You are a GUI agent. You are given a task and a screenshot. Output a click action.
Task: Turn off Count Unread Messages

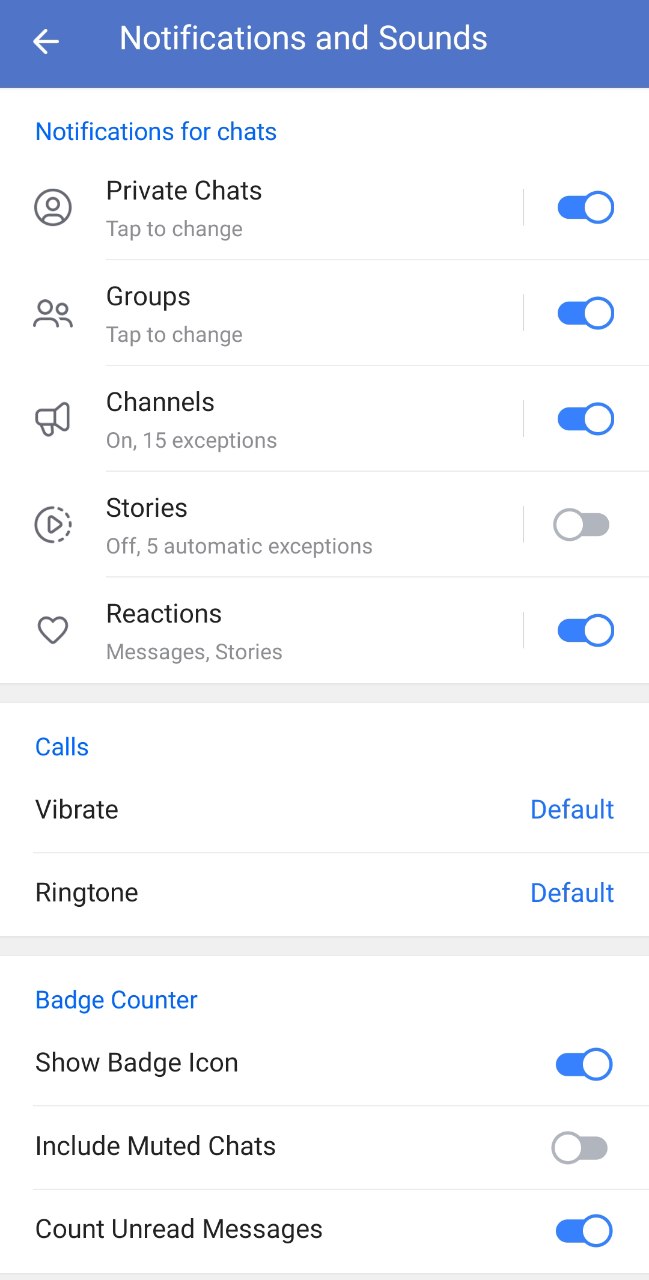tap(584, 1231)
